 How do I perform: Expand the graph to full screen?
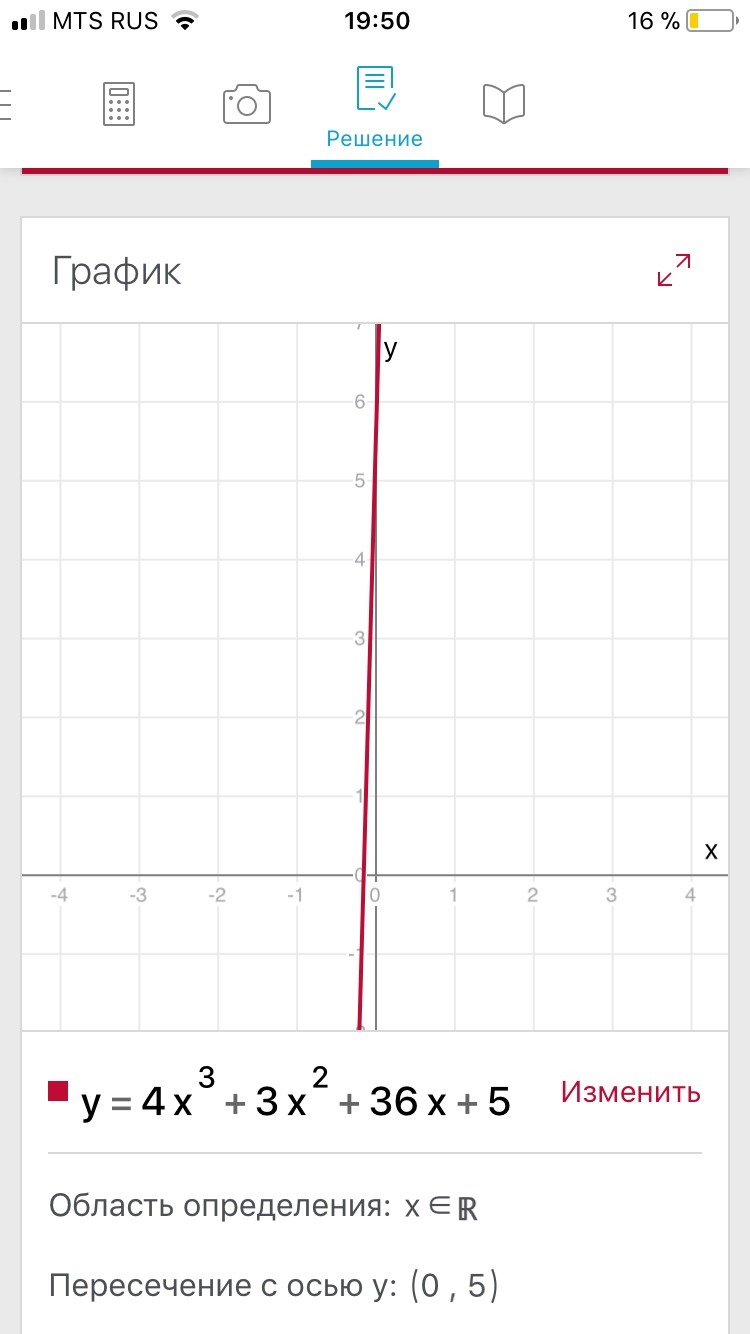point(674,270)
